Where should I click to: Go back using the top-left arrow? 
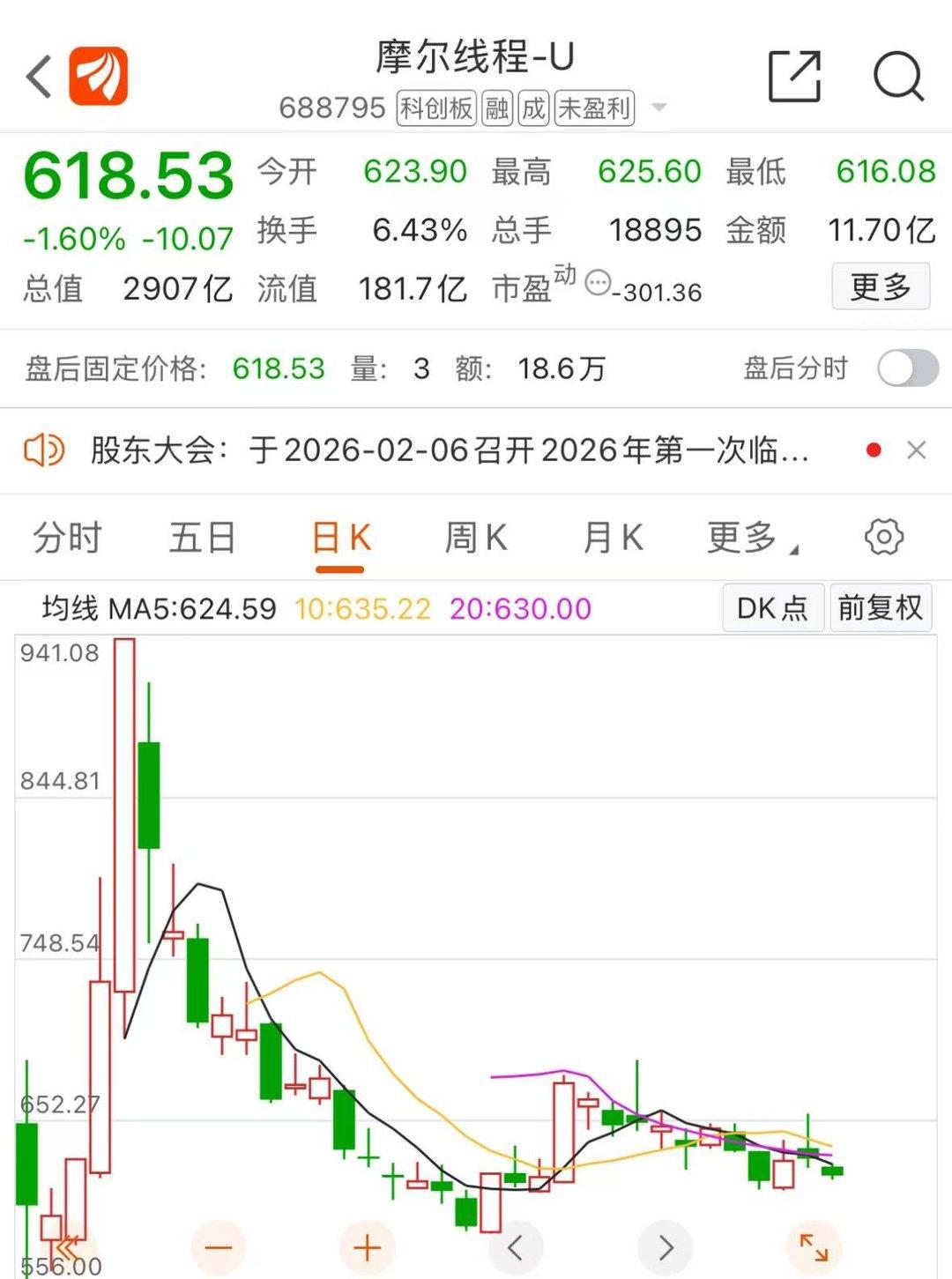click(x=40, y=77)
